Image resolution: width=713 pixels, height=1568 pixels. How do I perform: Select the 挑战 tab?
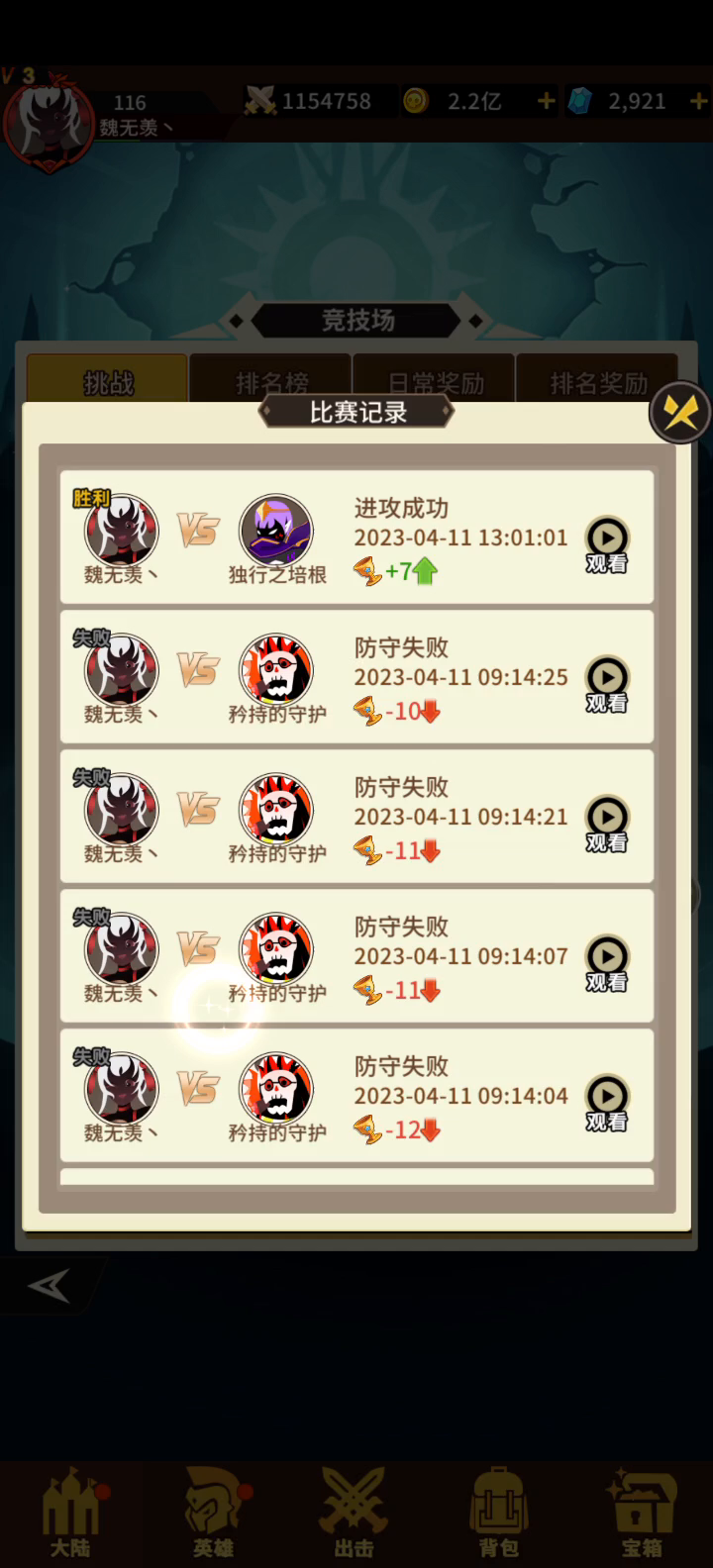108,381
